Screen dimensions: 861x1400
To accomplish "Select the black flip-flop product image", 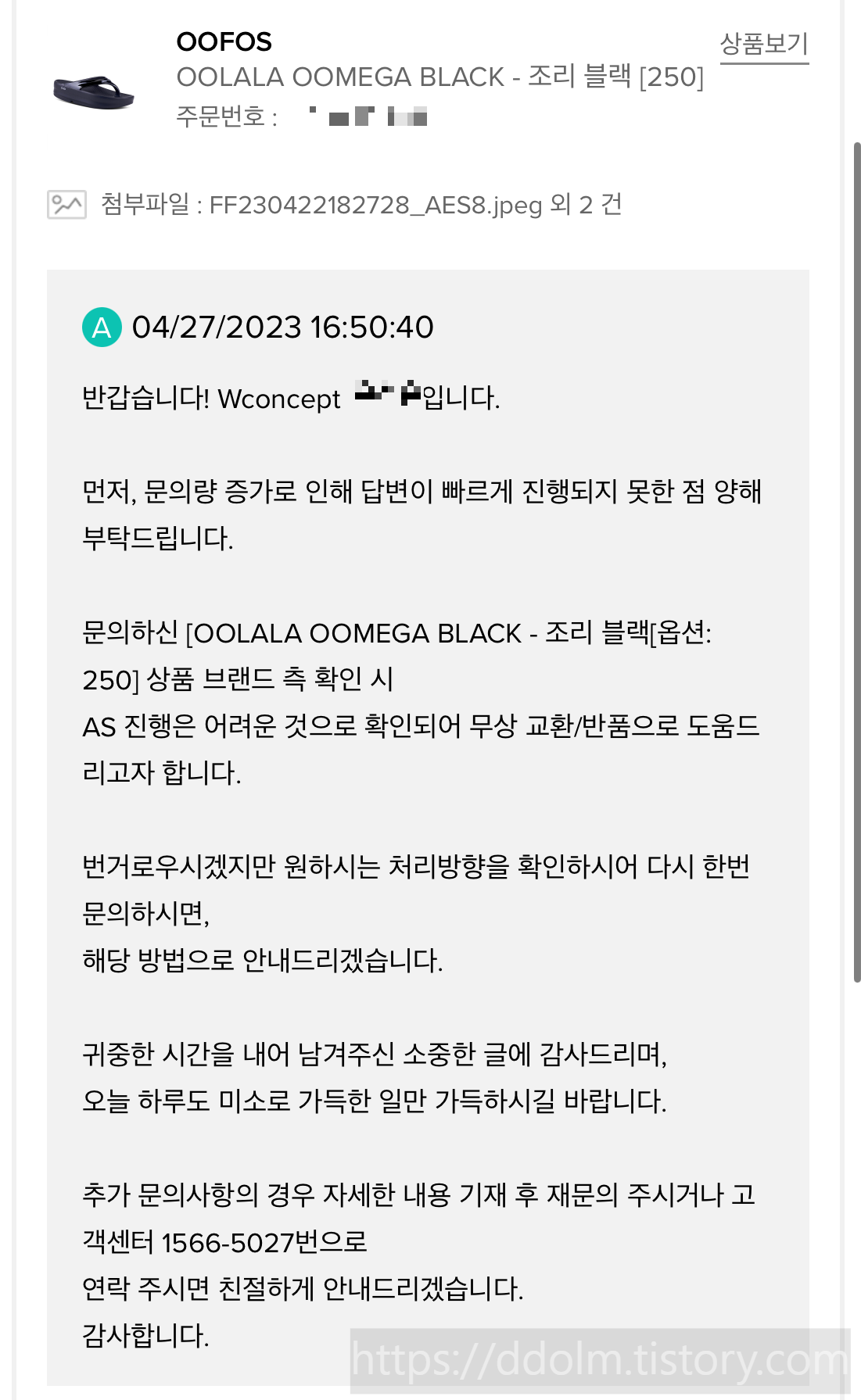I will click(94, 90).
